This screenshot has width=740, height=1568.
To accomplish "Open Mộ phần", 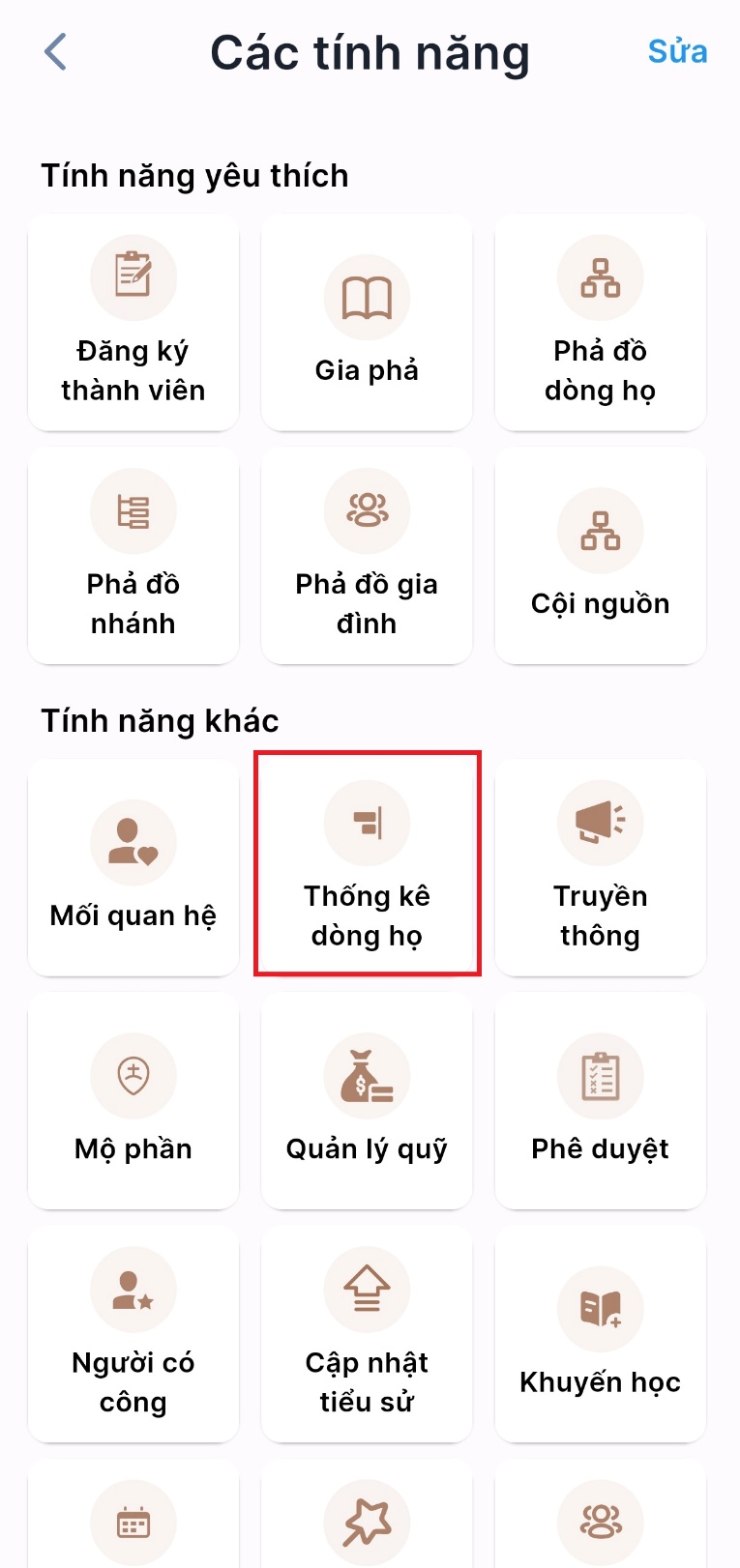I will (x=133, y=1101).
